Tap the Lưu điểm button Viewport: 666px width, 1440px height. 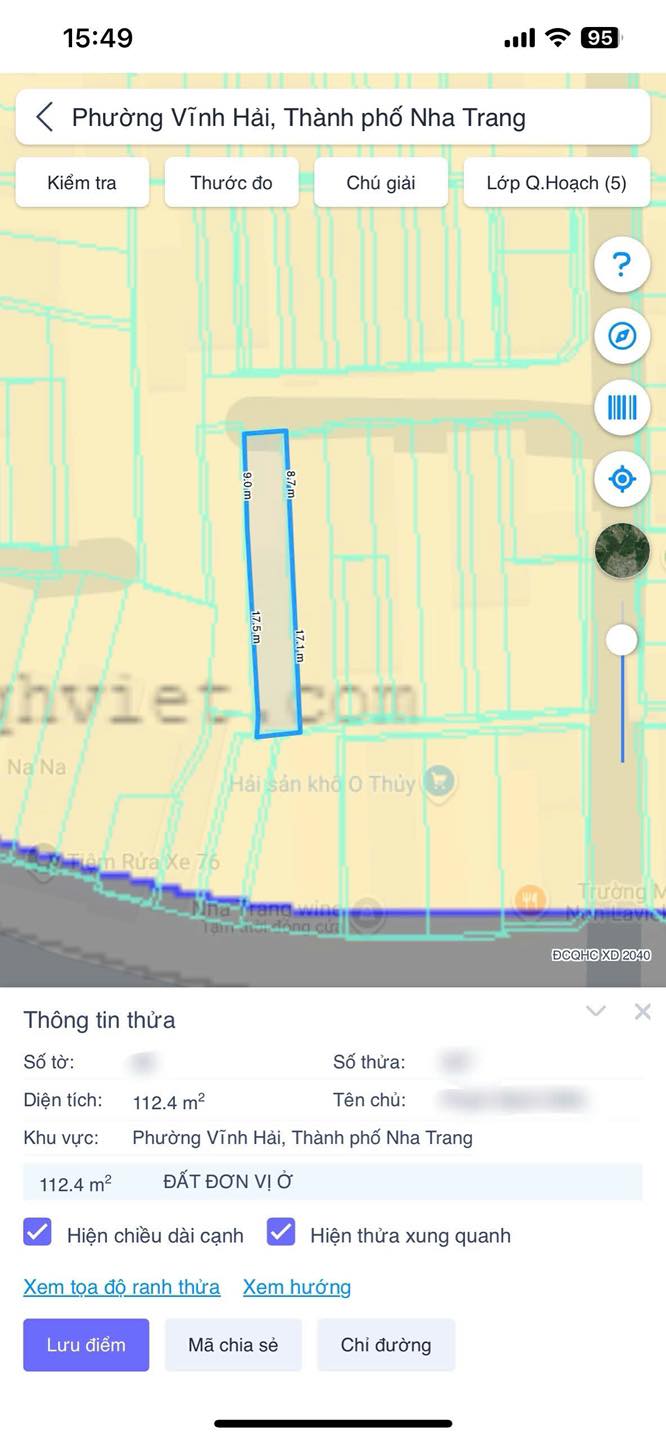click(x=86, y=1345)
